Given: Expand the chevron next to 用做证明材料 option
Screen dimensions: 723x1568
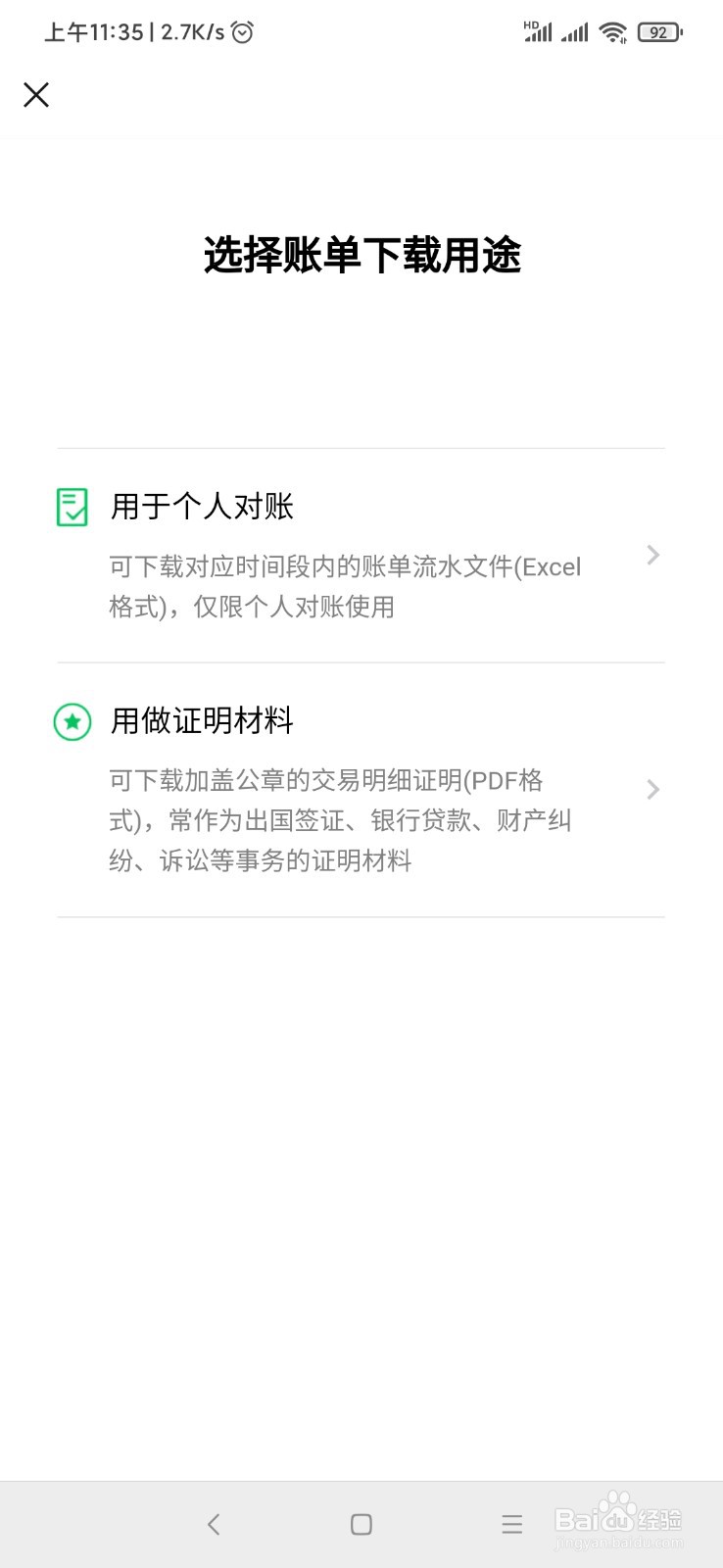Looking at the screenshot, I should [652, 790].
